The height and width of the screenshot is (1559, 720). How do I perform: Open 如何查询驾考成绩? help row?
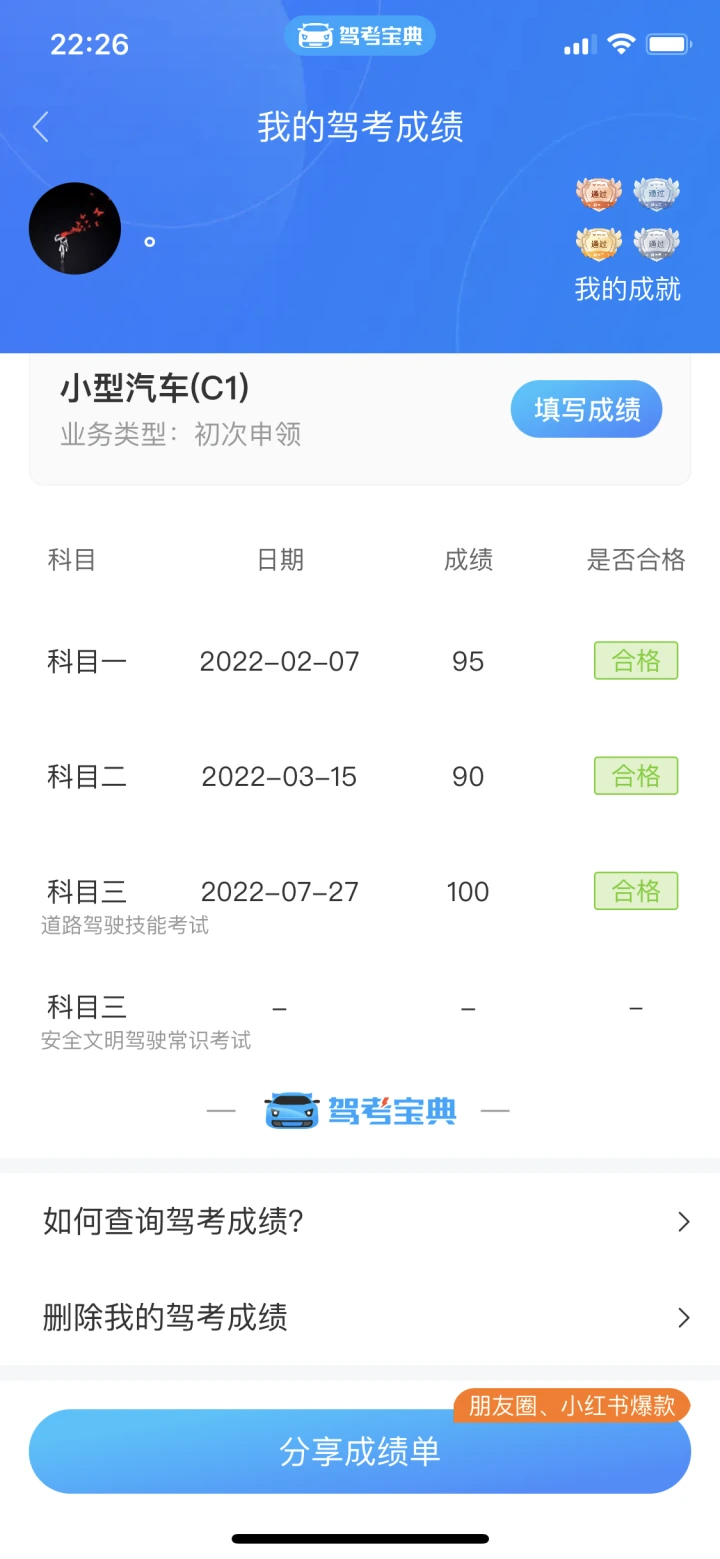pyautogui.click(x=360, y=1221)
